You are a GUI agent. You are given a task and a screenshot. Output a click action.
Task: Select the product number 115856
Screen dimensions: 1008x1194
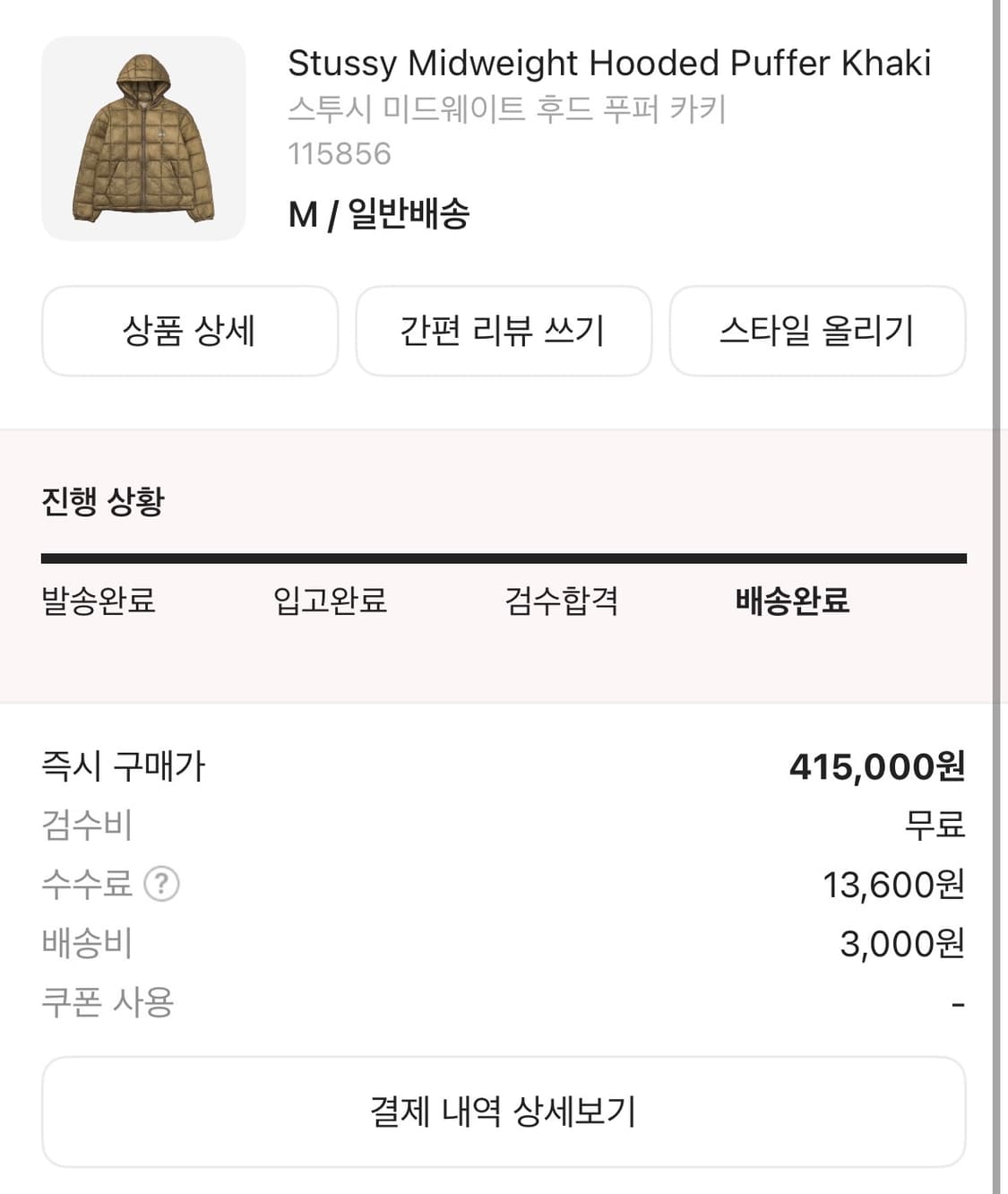coord(340,152)
